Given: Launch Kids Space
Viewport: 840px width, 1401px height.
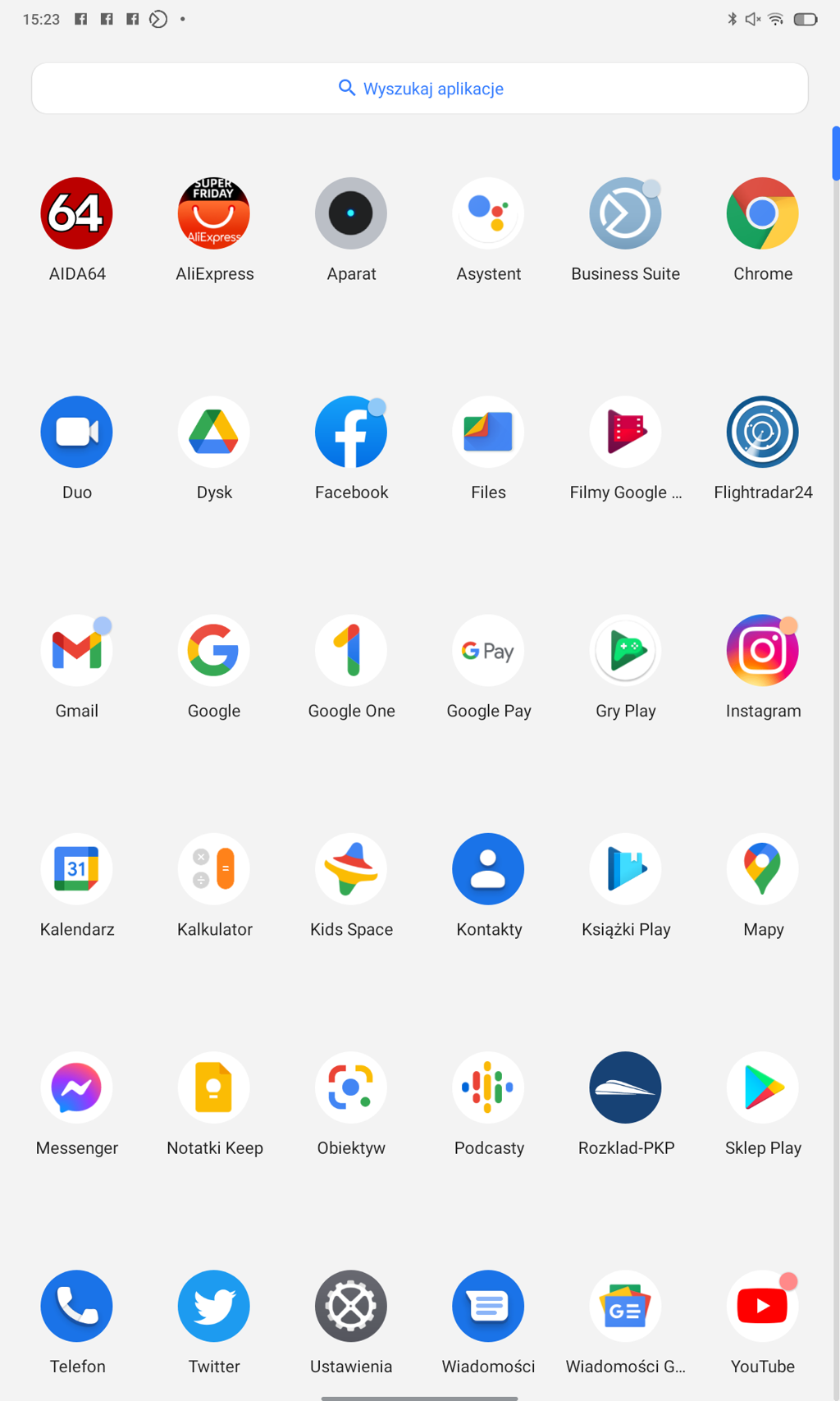Looking at the screenshot, I should point(351,869).
